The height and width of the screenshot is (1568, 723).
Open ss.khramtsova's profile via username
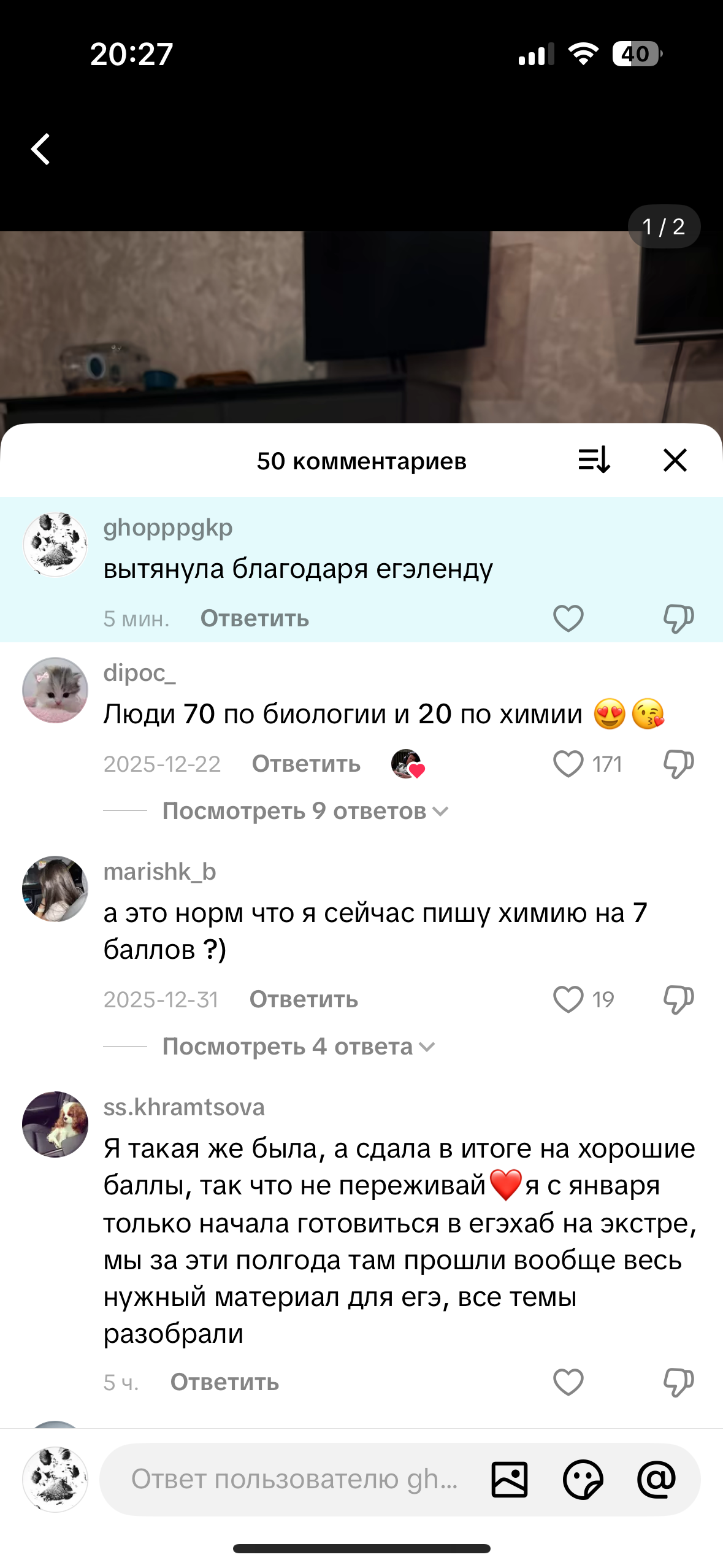click(184, 1107)
